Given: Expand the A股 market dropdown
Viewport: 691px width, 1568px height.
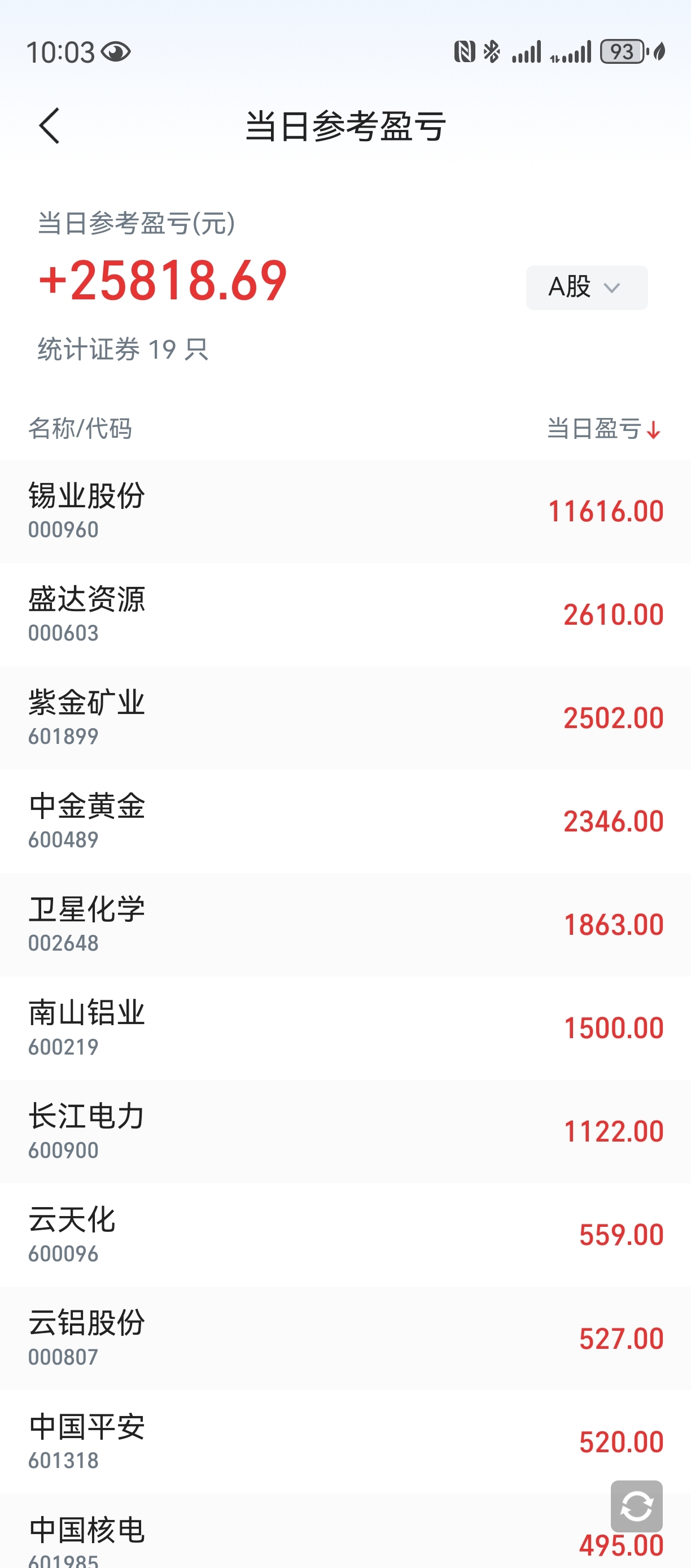Looking at the screenshot, I should point(586,288).
